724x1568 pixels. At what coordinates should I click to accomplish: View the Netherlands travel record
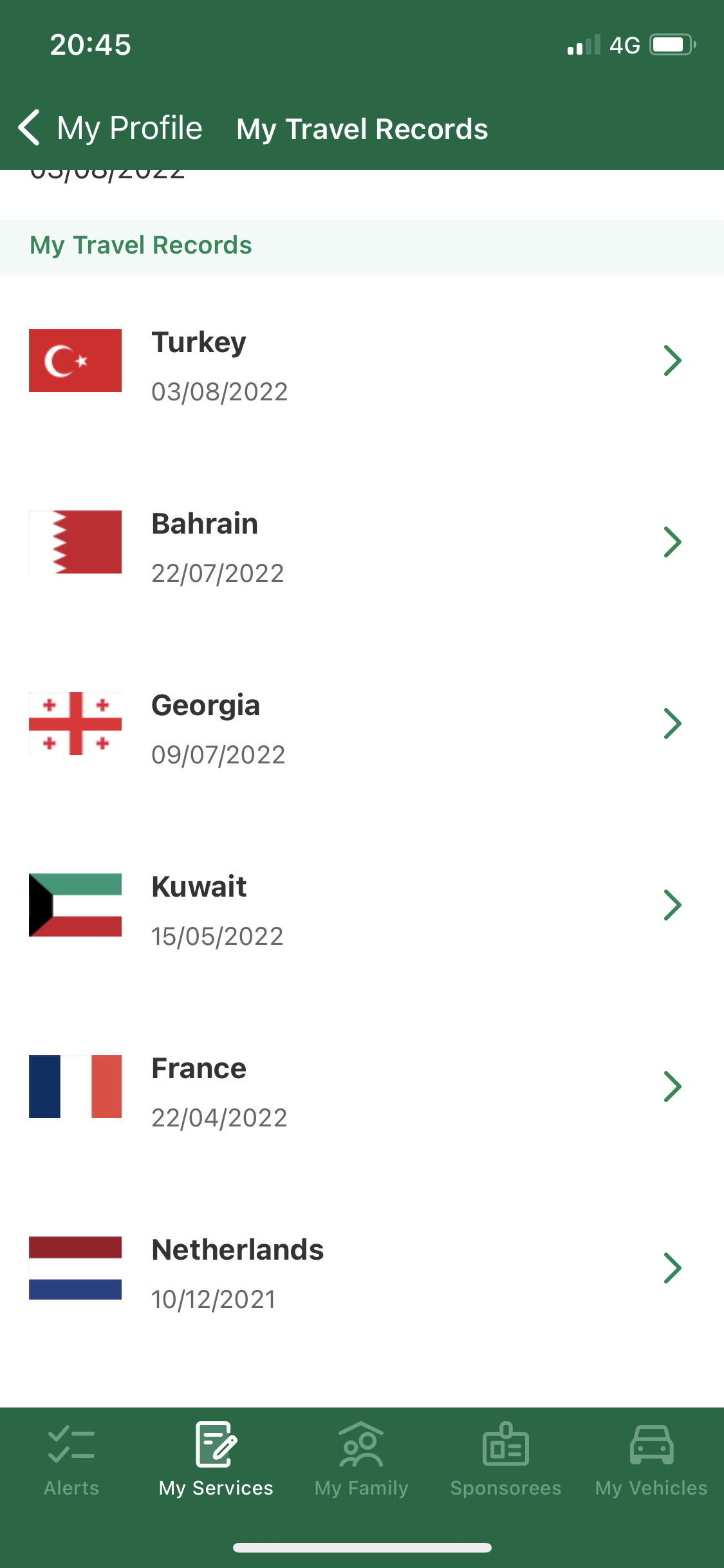tap(360, 1269)
